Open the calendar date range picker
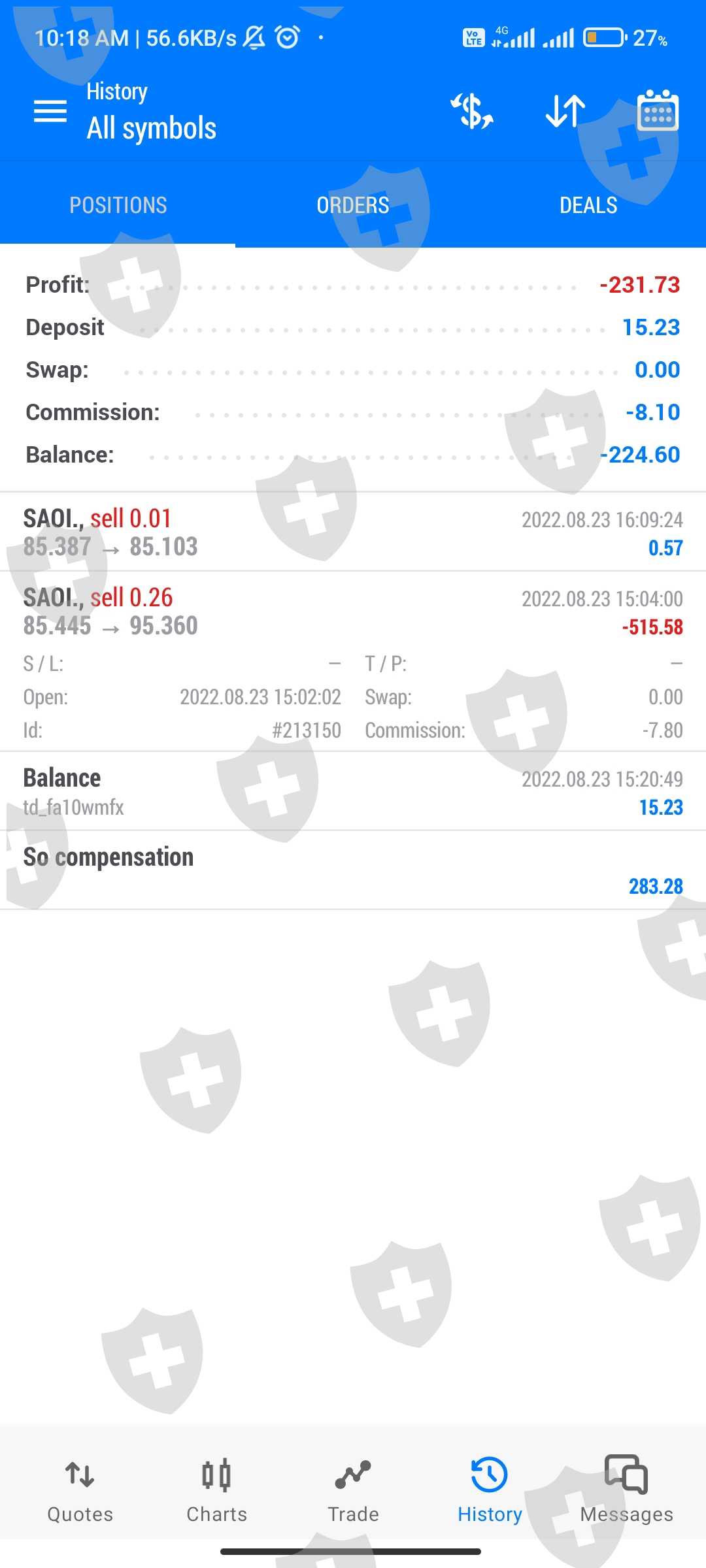The image size is (706, 1568). [x=658, y=111]
